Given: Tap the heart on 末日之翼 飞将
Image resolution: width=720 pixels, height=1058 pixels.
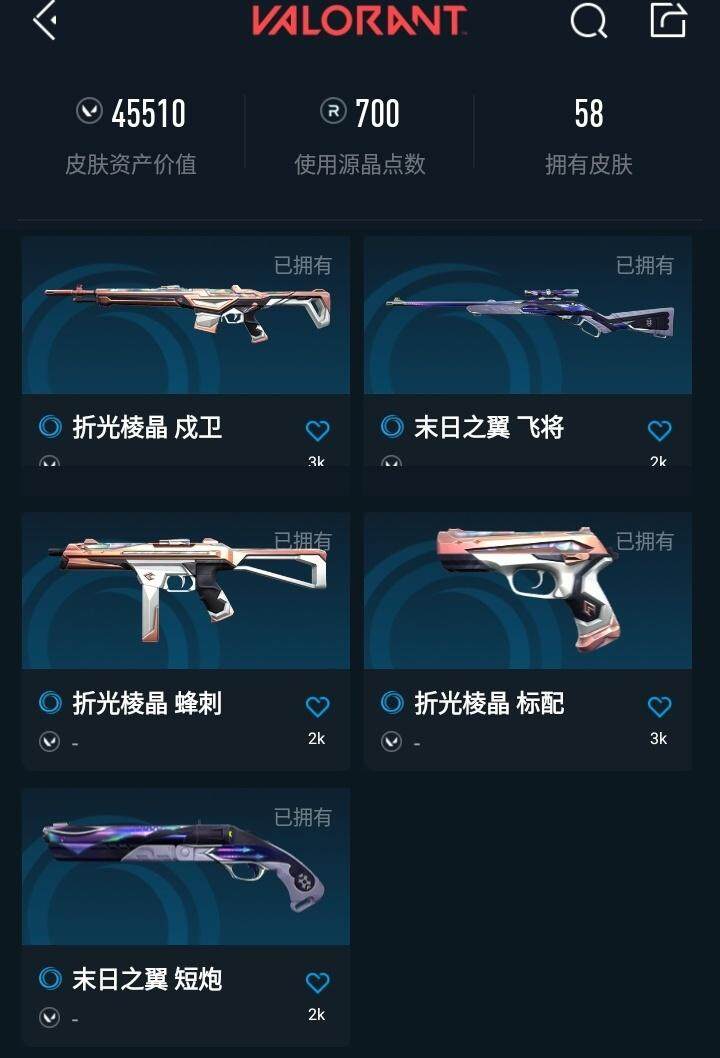Looking at the screenshot, I should 659,431.
